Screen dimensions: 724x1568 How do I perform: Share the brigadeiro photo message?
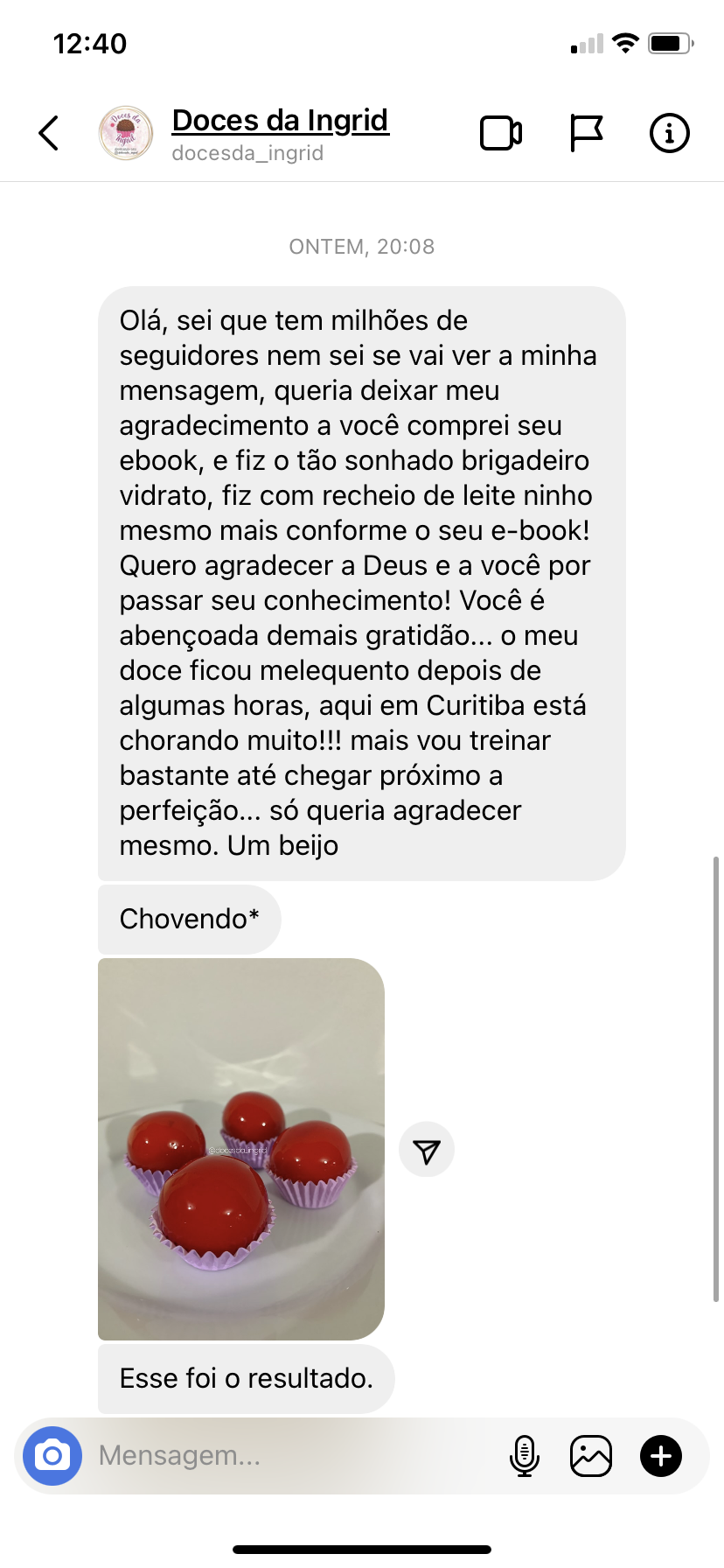point(427,1150)
